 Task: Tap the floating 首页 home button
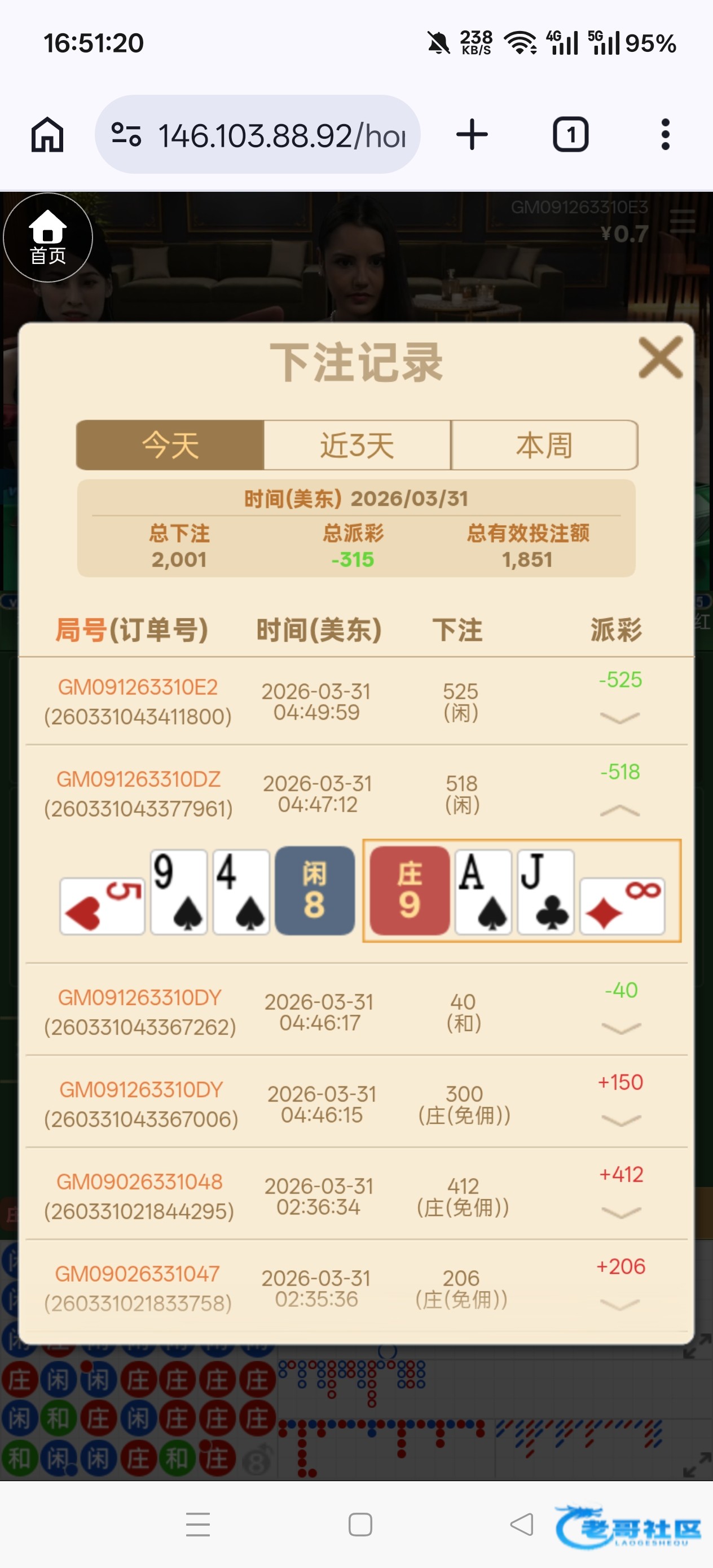coord(47,237)
